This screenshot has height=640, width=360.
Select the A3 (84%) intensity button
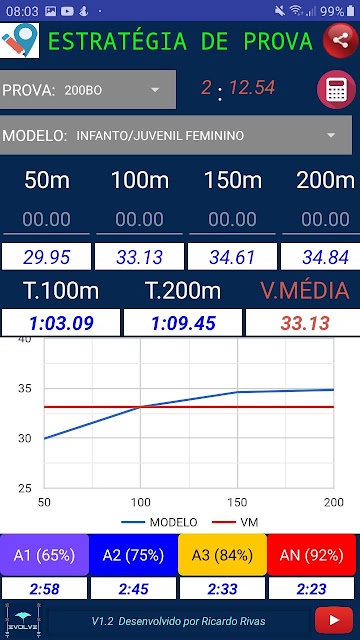(222, 555)
